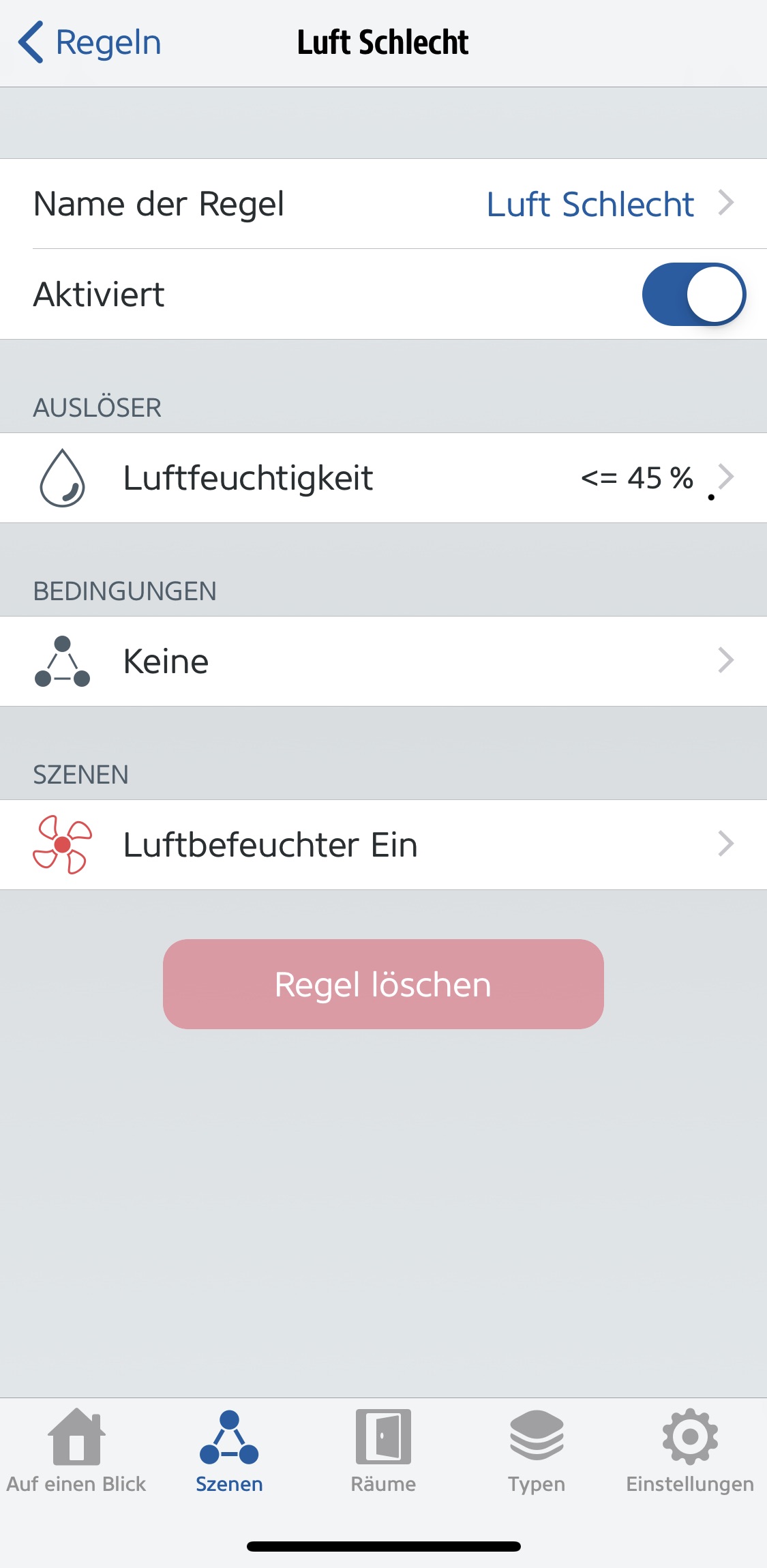Viewport: 767px width, 1568px height.
Task: Open the Luftfeuchtigkeit trigger row
Action: (383, 478)
